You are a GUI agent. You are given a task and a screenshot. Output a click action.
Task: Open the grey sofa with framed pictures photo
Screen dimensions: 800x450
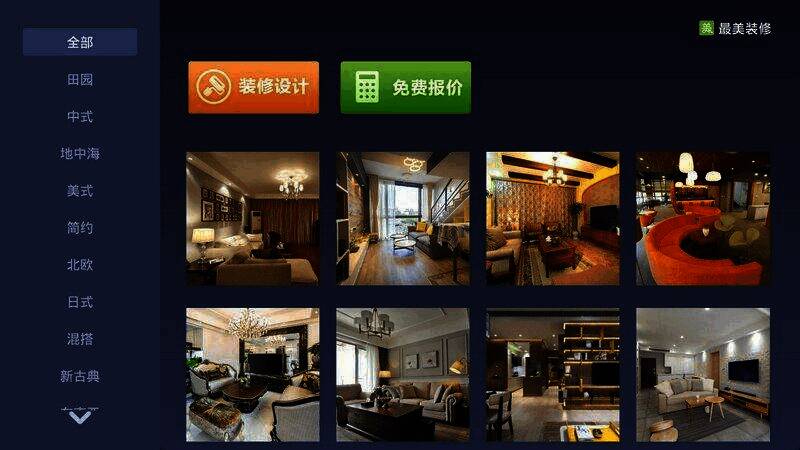402,374
